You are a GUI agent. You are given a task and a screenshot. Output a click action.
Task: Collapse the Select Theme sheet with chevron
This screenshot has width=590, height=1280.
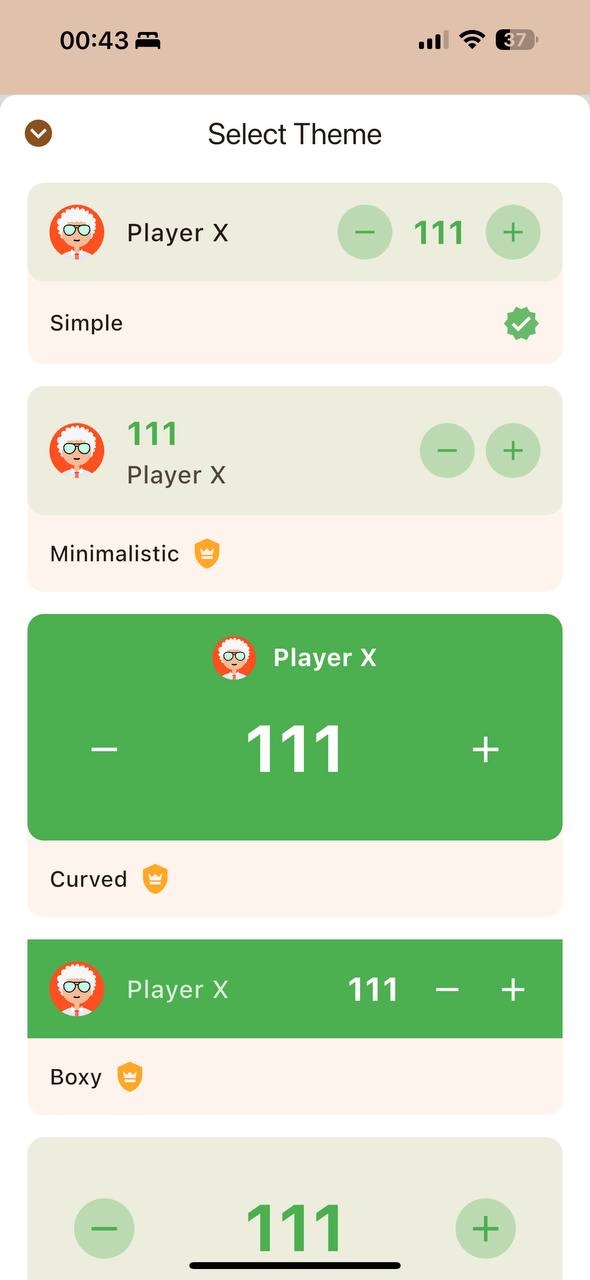point(38,133)
